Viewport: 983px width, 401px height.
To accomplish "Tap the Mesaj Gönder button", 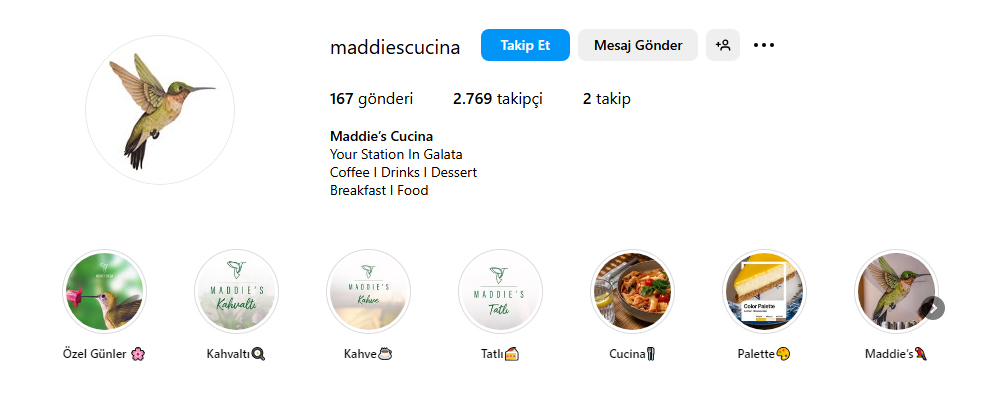I will [x=637, y=45].
